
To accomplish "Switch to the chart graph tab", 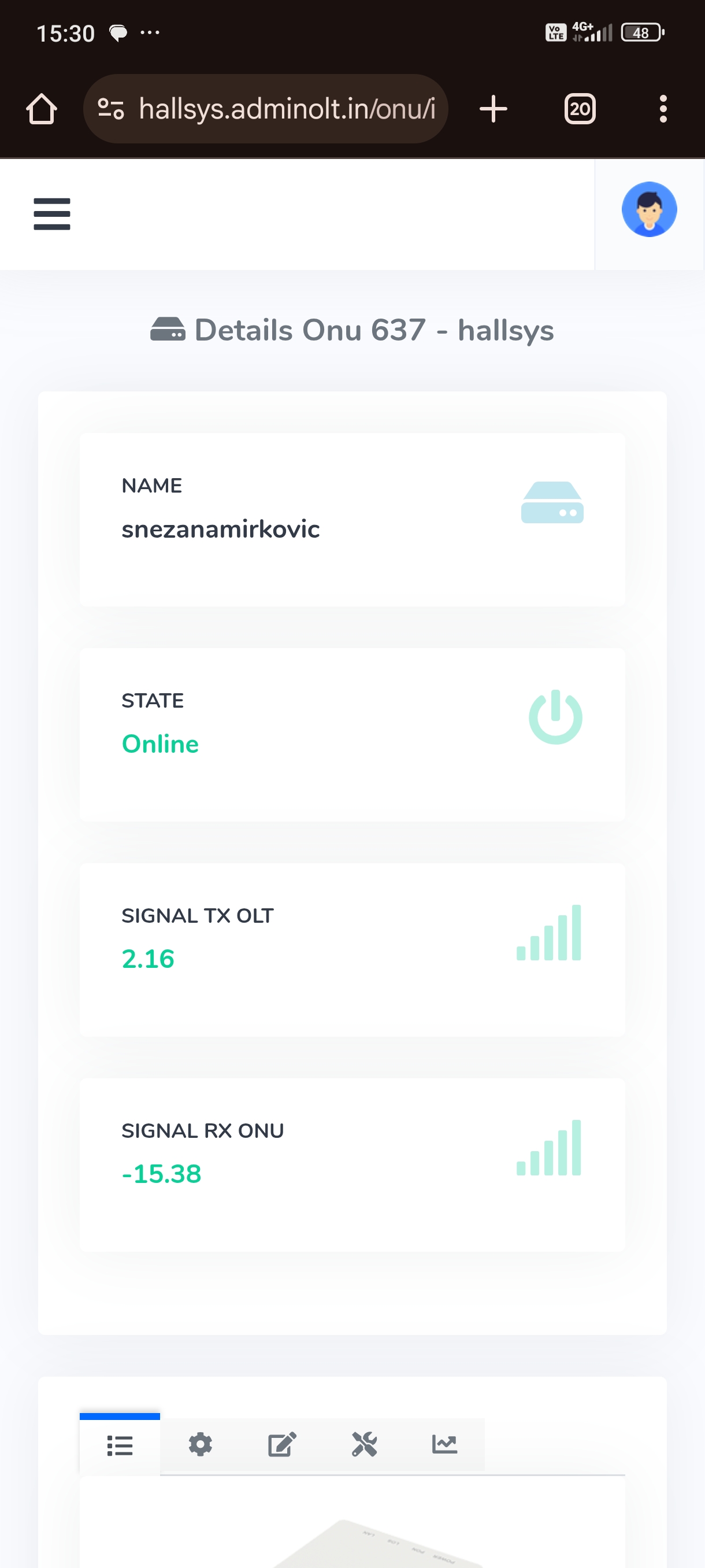I will (444, 1444).
